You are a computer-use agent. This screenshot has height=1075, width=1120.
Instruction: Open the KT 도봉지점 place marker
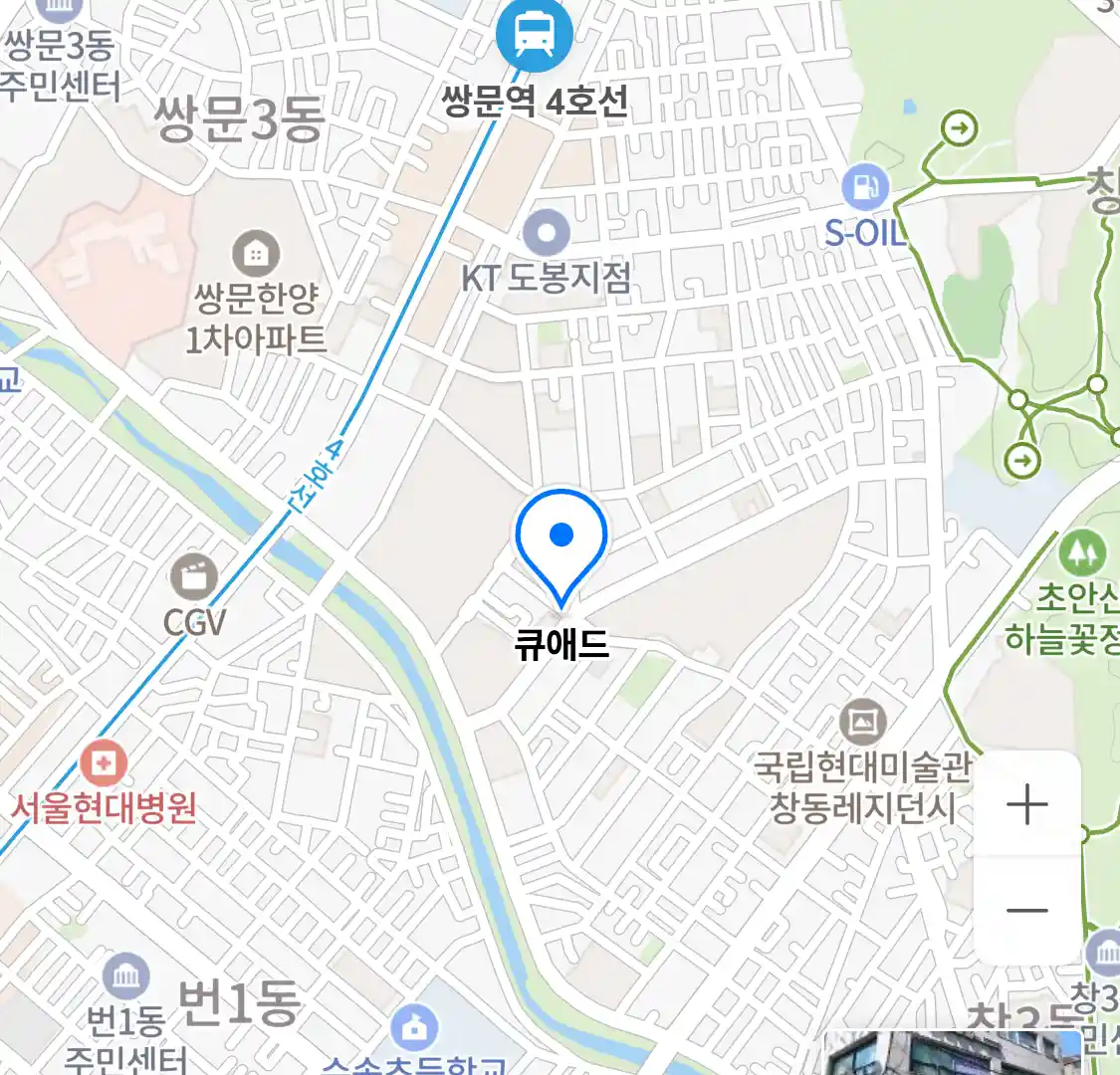click(546, 235)
